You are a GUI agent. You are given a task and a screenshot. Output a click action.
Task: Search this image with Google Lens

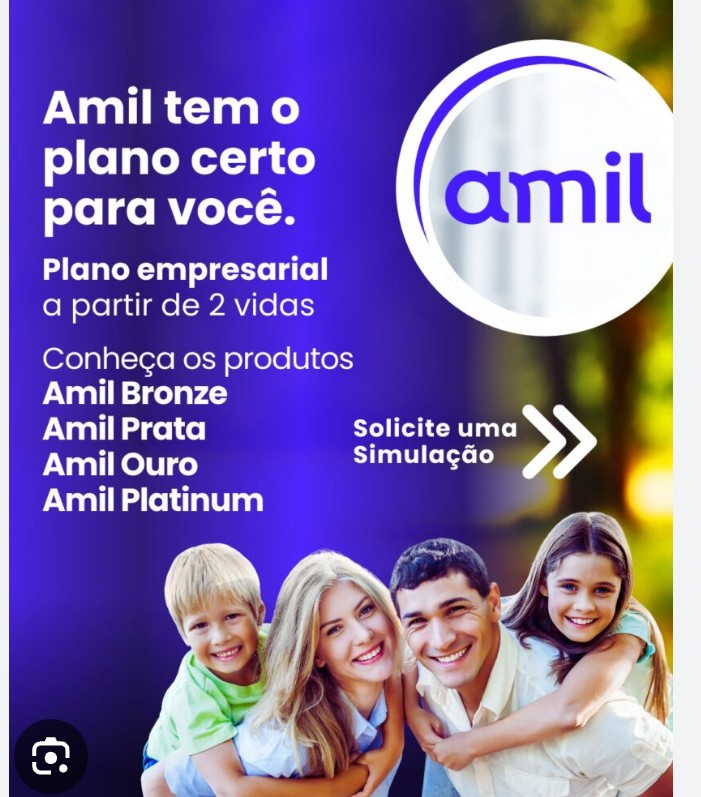[50, 757]
